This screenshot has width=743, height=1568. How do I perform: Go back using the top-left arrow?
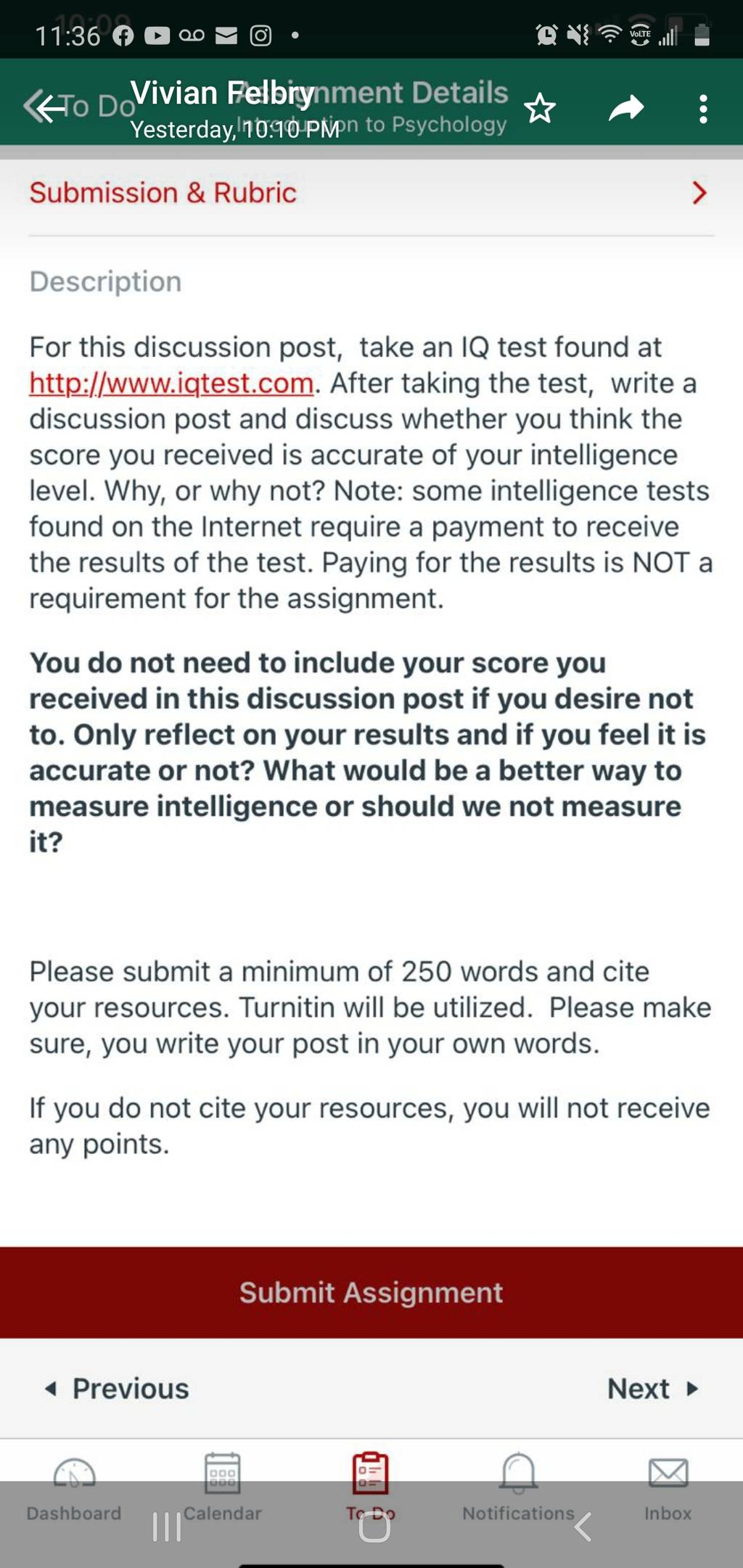[49, 108]
